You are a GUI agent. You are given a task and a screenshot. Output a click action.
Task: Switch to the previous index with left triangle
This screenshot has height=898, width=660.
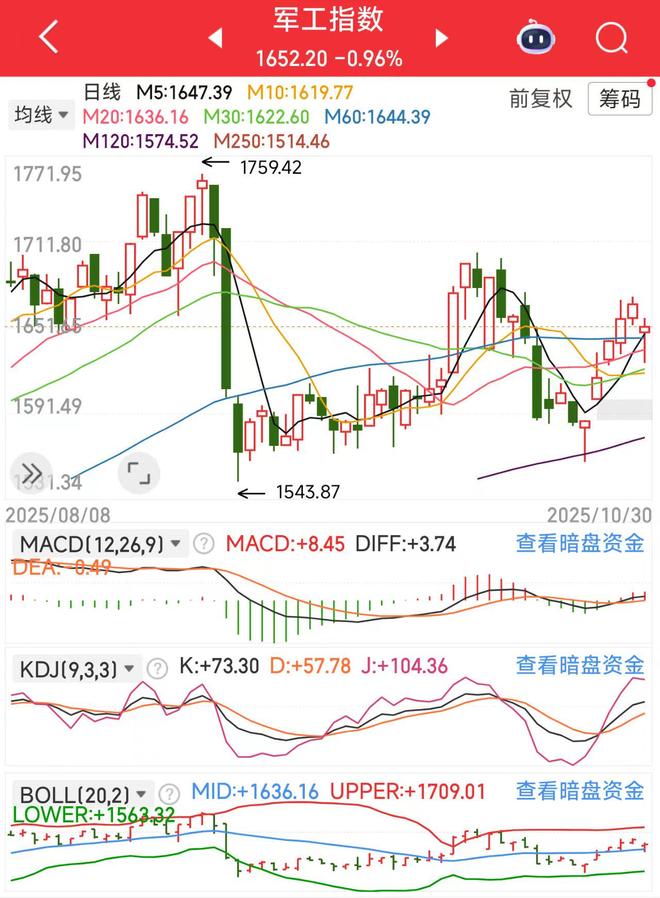point(215,39)
